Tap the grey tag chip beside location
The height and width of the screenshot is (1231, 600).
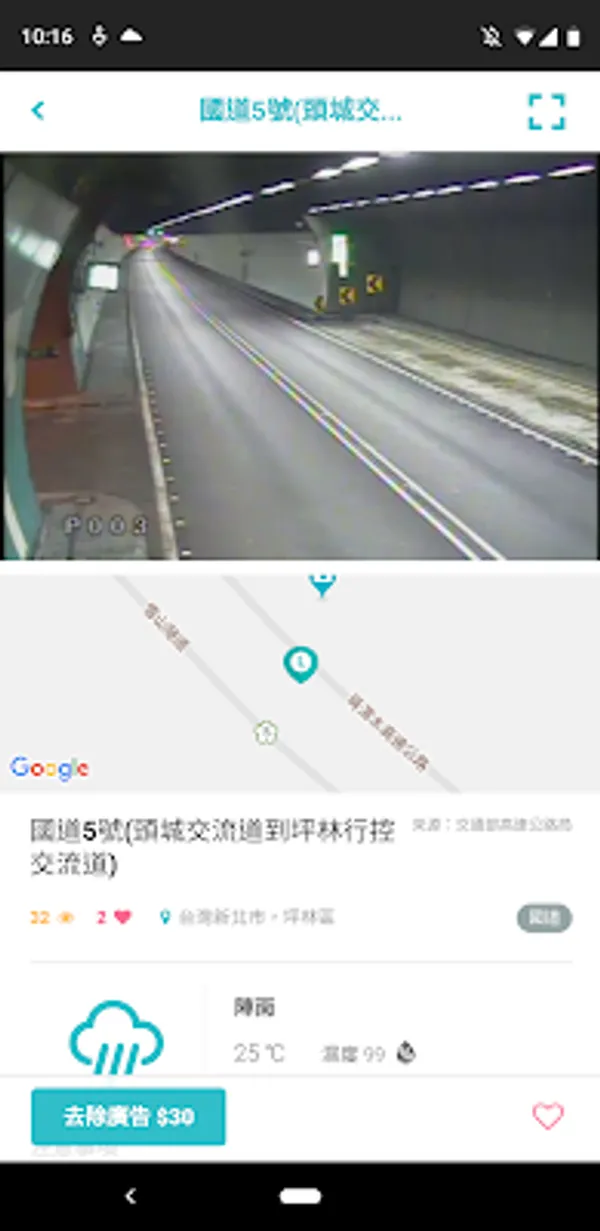pyautogui.click(x=544, y=917)
